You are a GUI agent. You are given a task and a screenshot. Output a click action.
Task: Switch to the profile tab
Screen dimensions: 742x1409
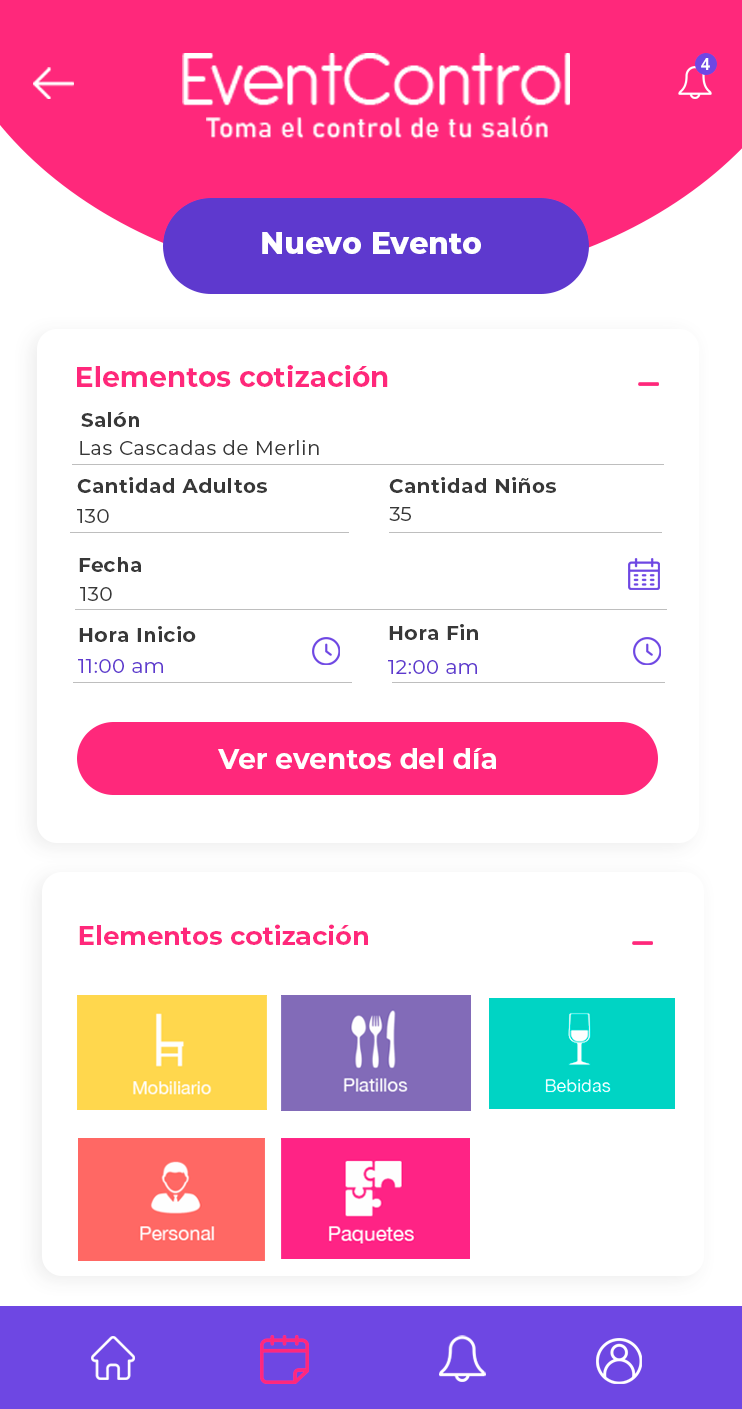[x=619, y=1360]
